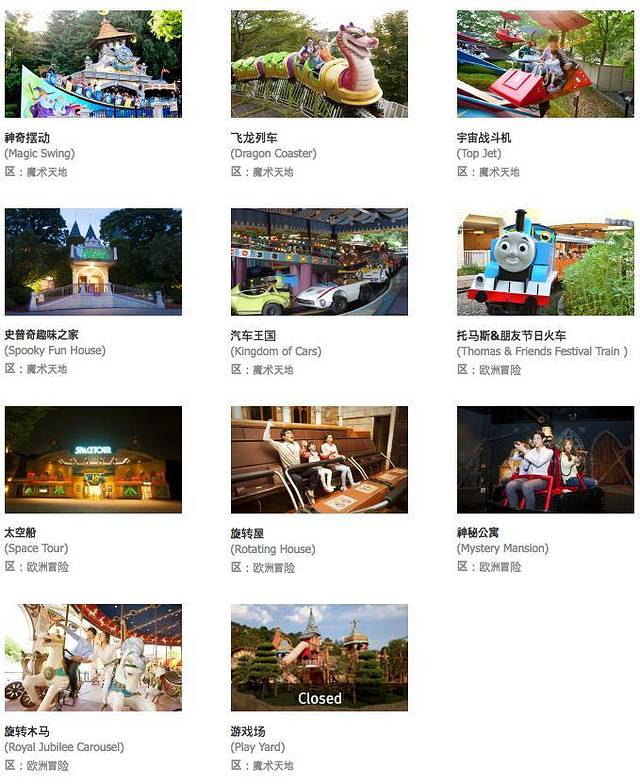640x784 pixels.
Task: View the Dragon Coaster ride
Action: (x=319, y=65)
